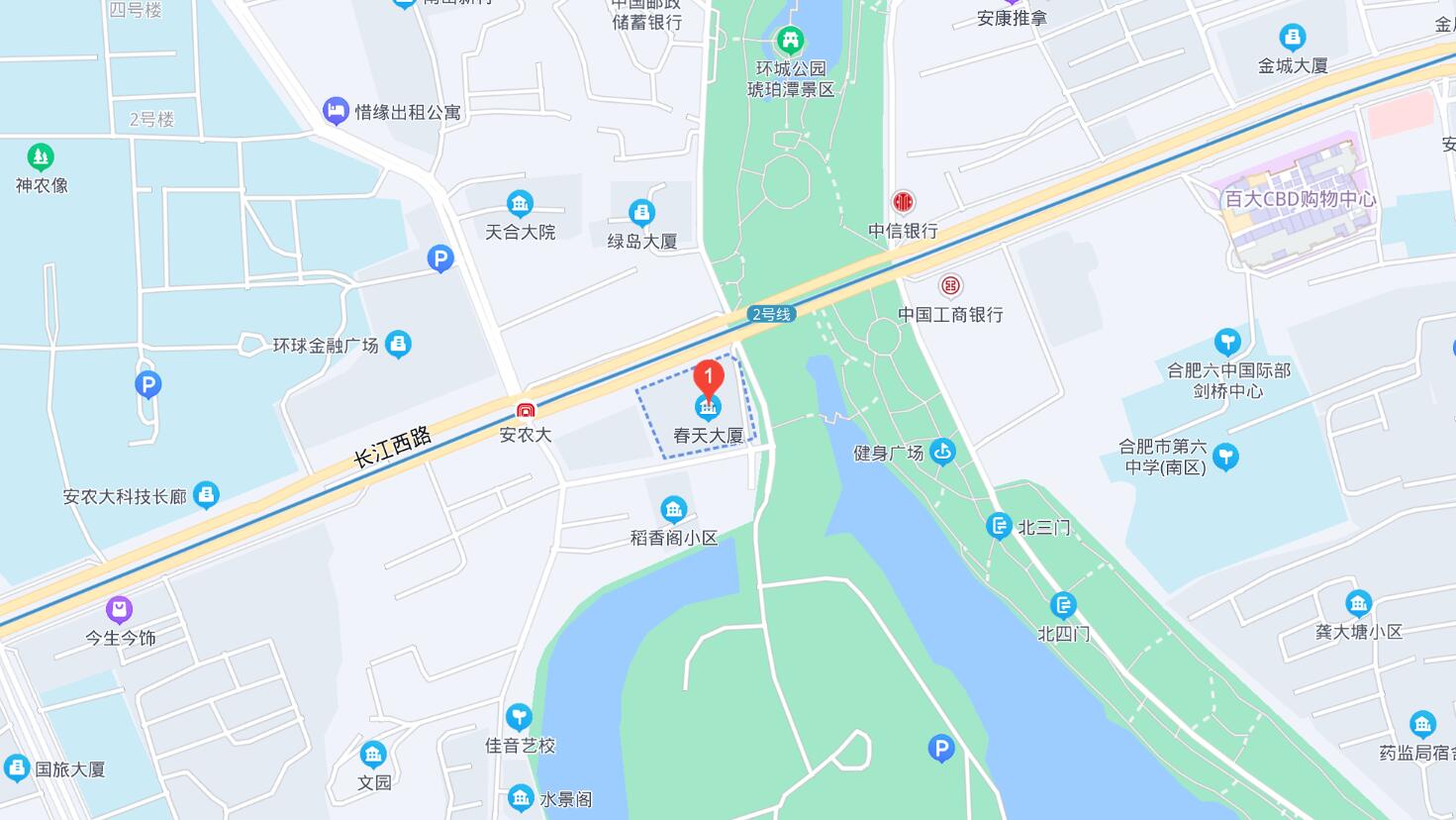Select the 合肥市第六中学(南区) school marker
The image size is (1456, 820).
click(1225, 457)
